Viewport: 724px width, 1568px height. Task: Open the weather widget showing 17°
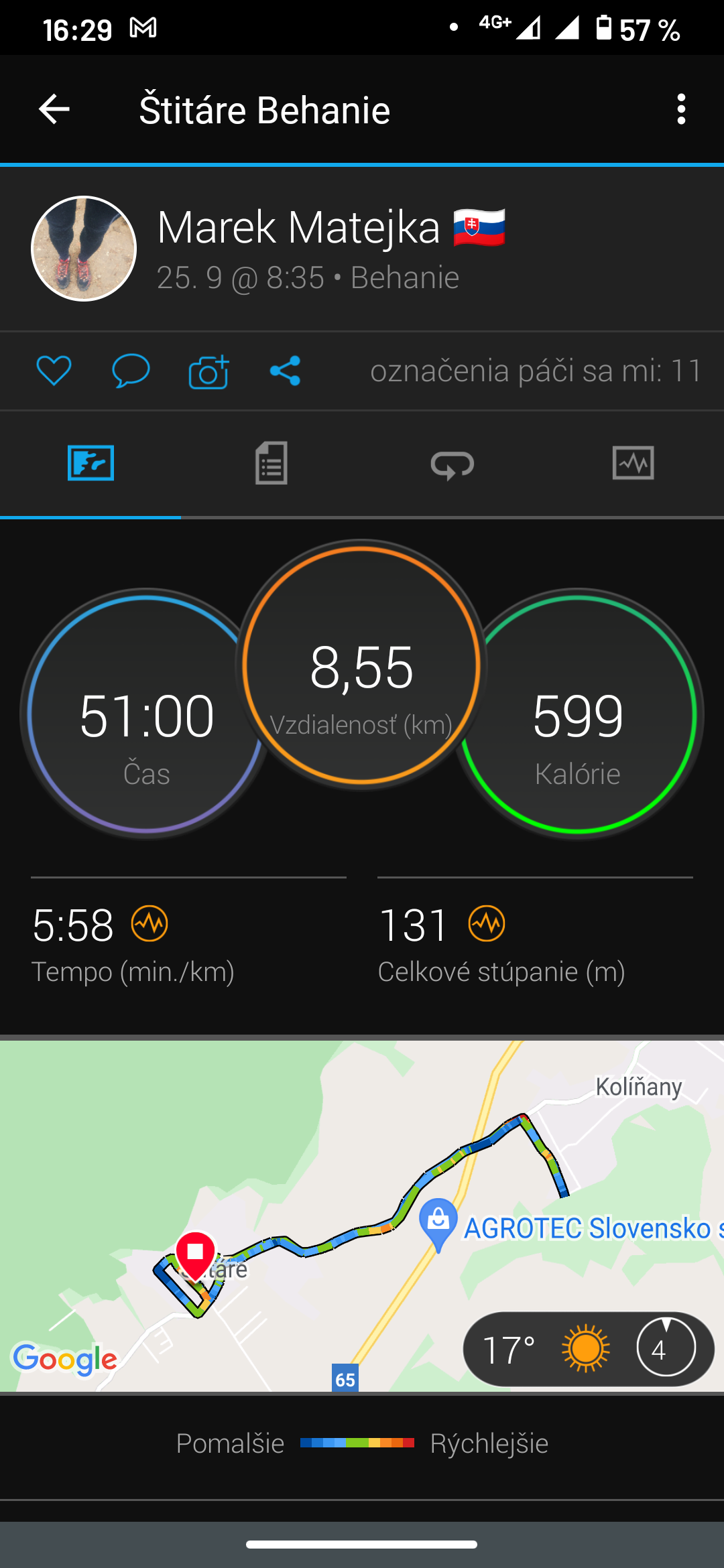(x=589, y=1349)
